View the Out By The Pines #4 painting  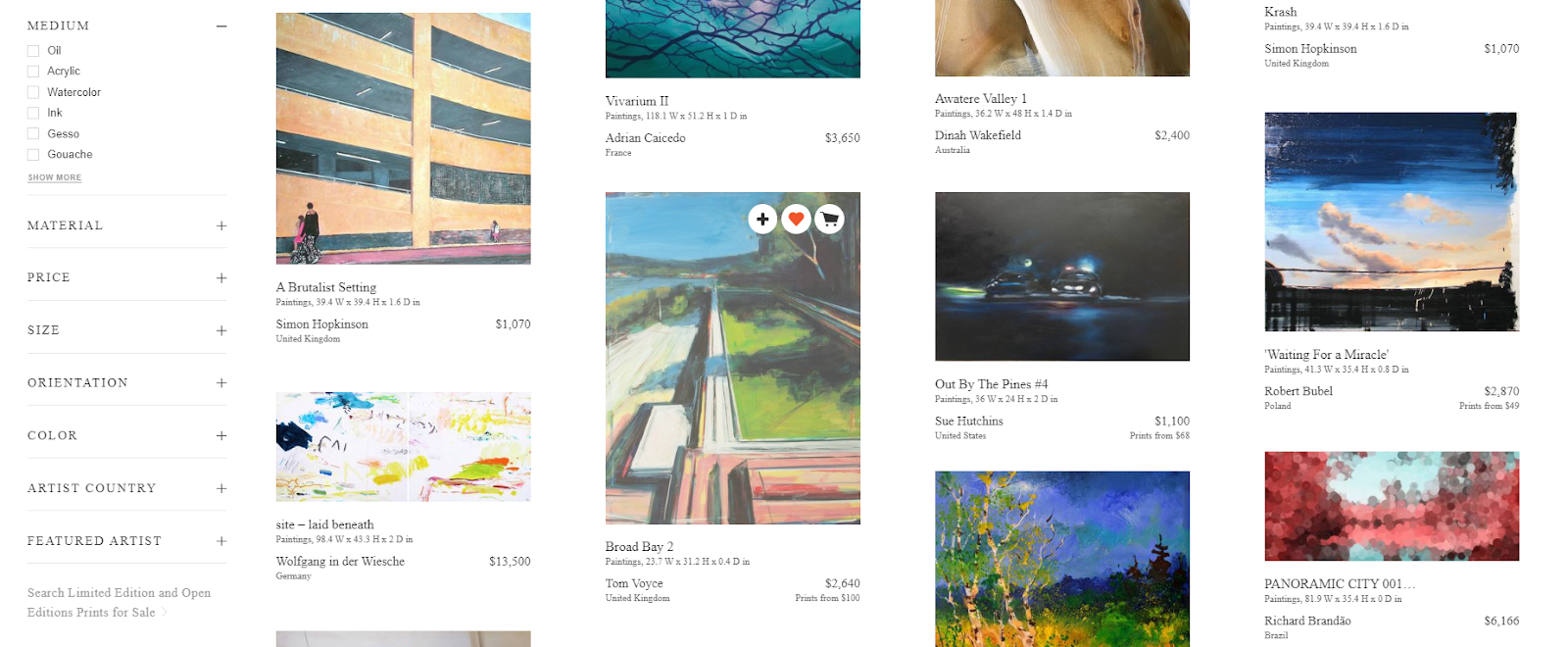pos(1061,276)
